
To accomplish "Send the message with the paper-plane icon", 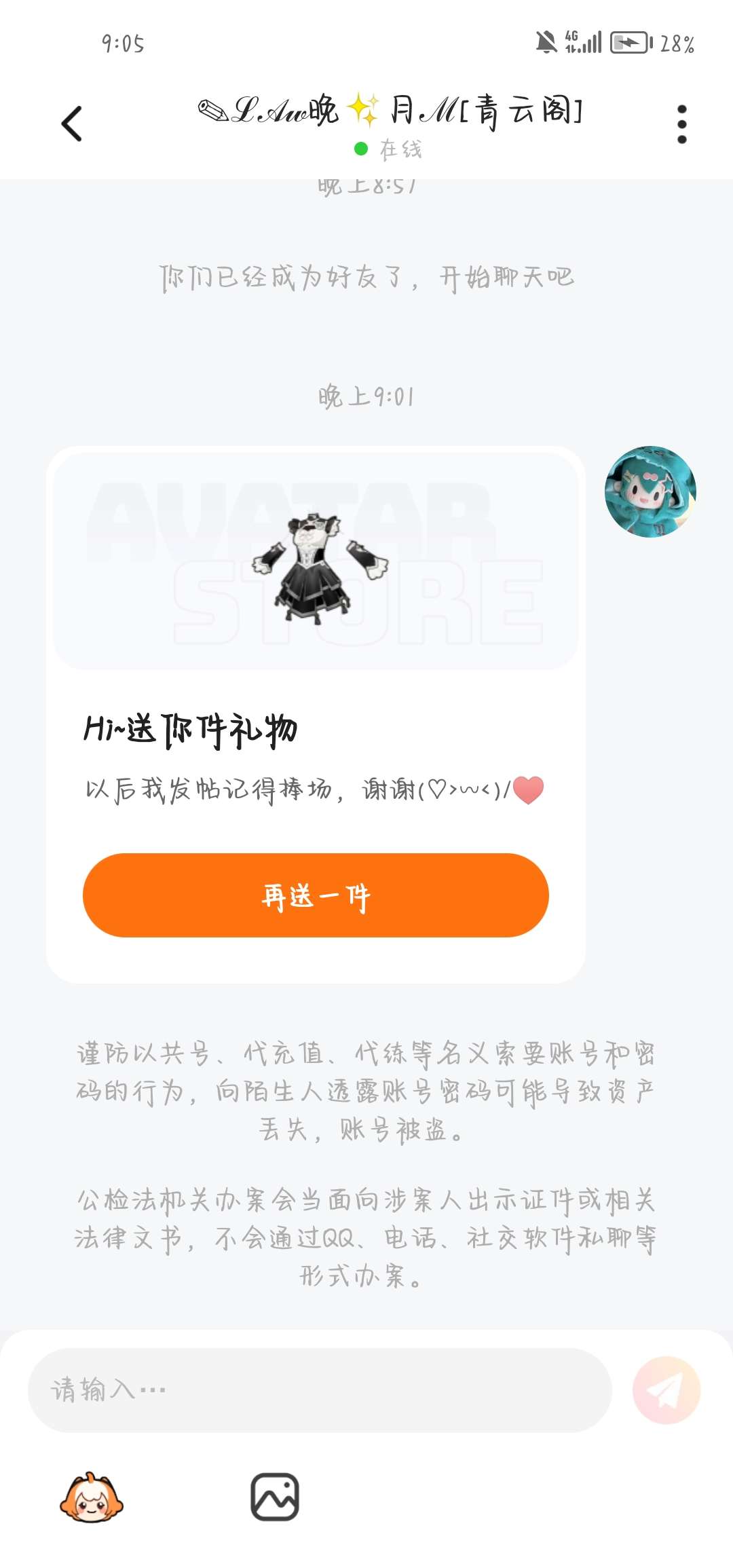I will tap(666, 1390).
